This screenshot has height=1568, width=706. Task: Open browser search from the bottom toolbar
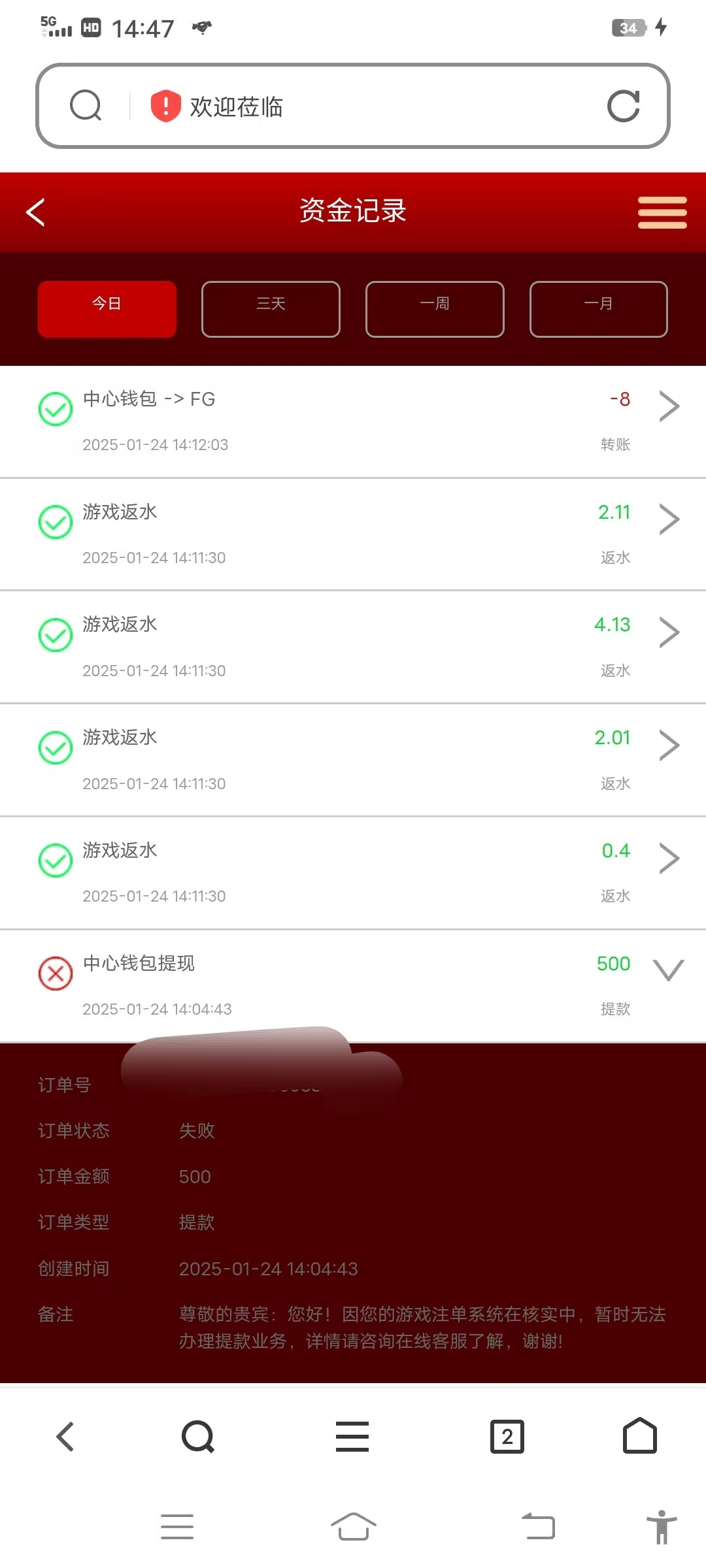[198, 1437]
